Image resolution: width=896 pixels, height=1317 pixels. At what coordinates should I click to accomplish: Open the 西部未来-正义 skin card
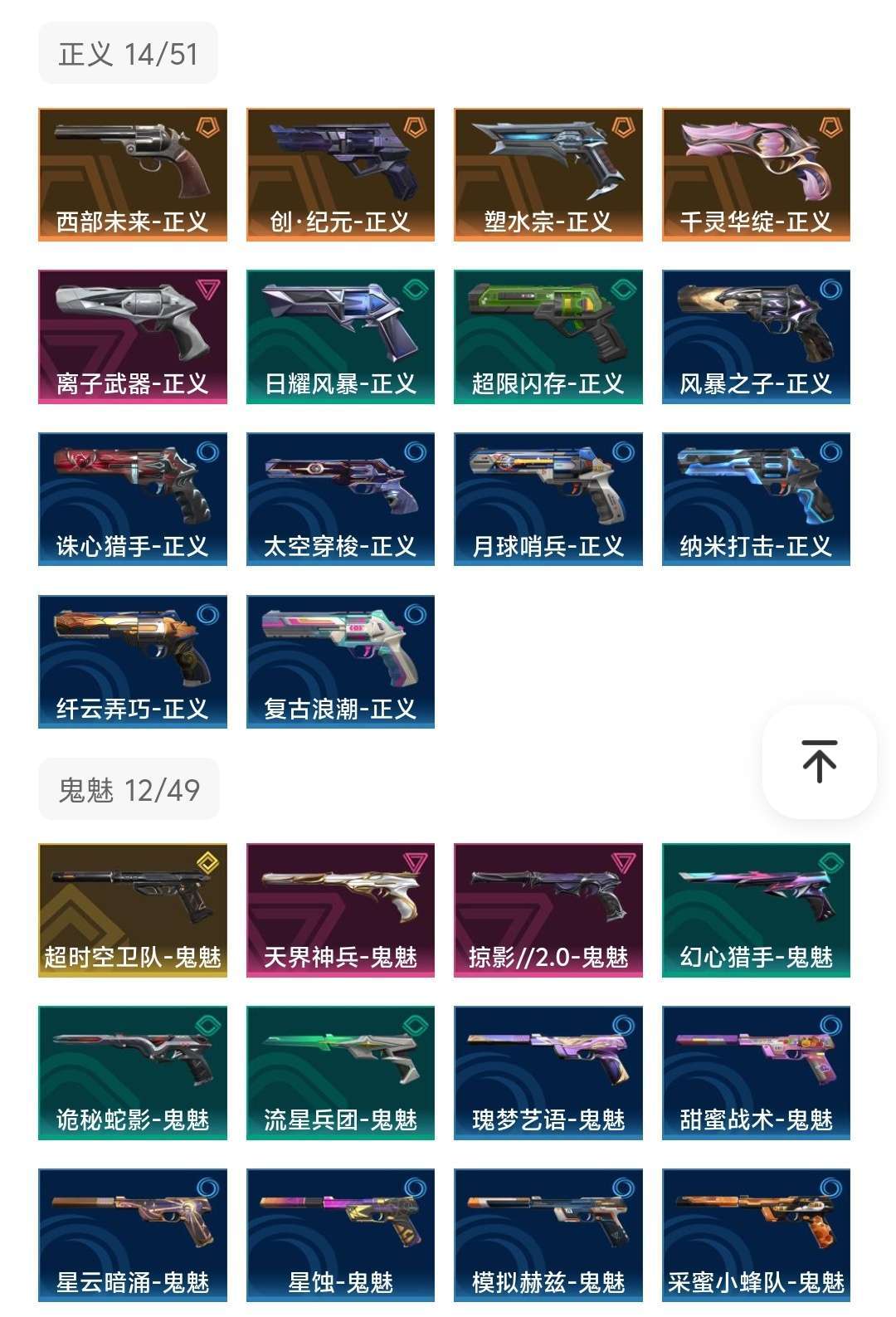click(x=133, y=174)
